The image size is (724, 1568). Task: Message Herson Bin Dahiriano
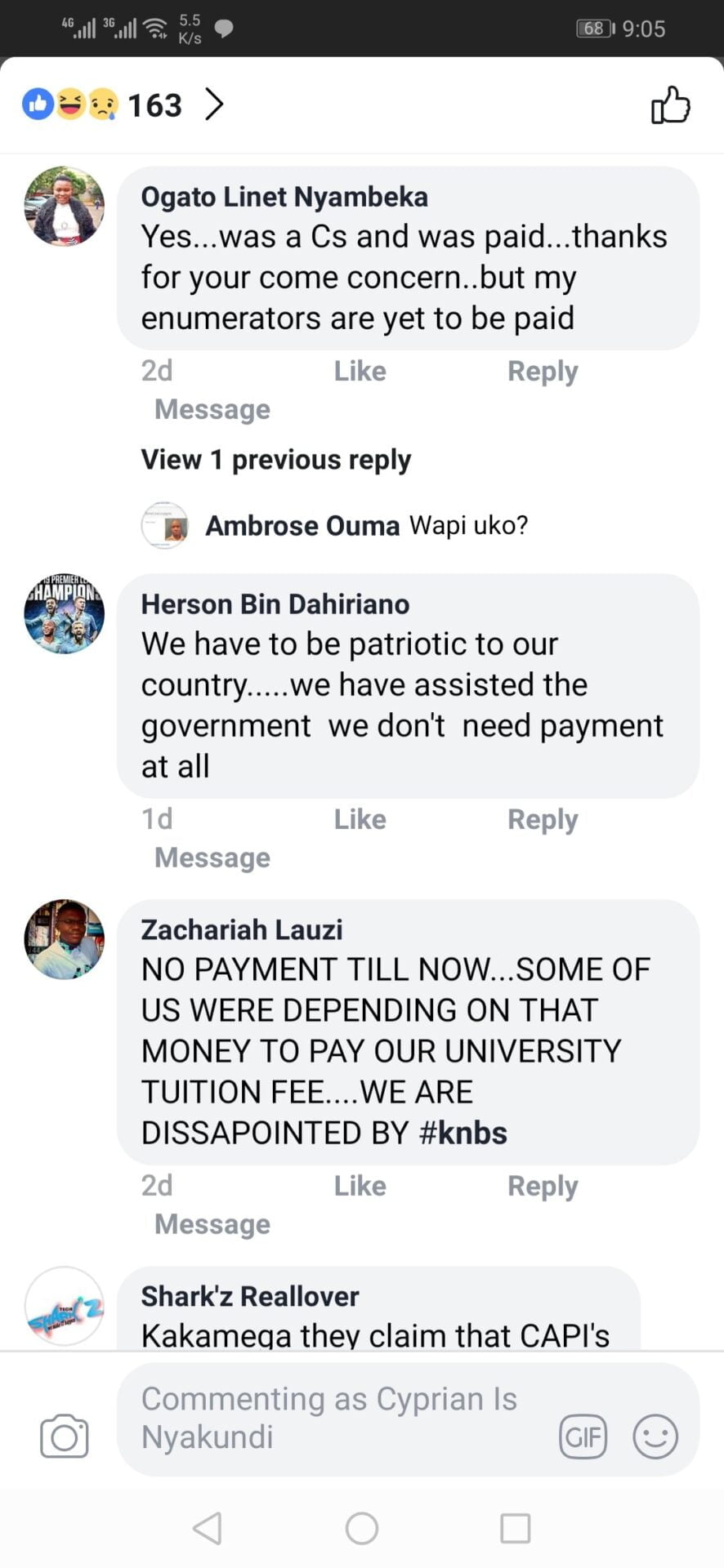coord(212,857)
